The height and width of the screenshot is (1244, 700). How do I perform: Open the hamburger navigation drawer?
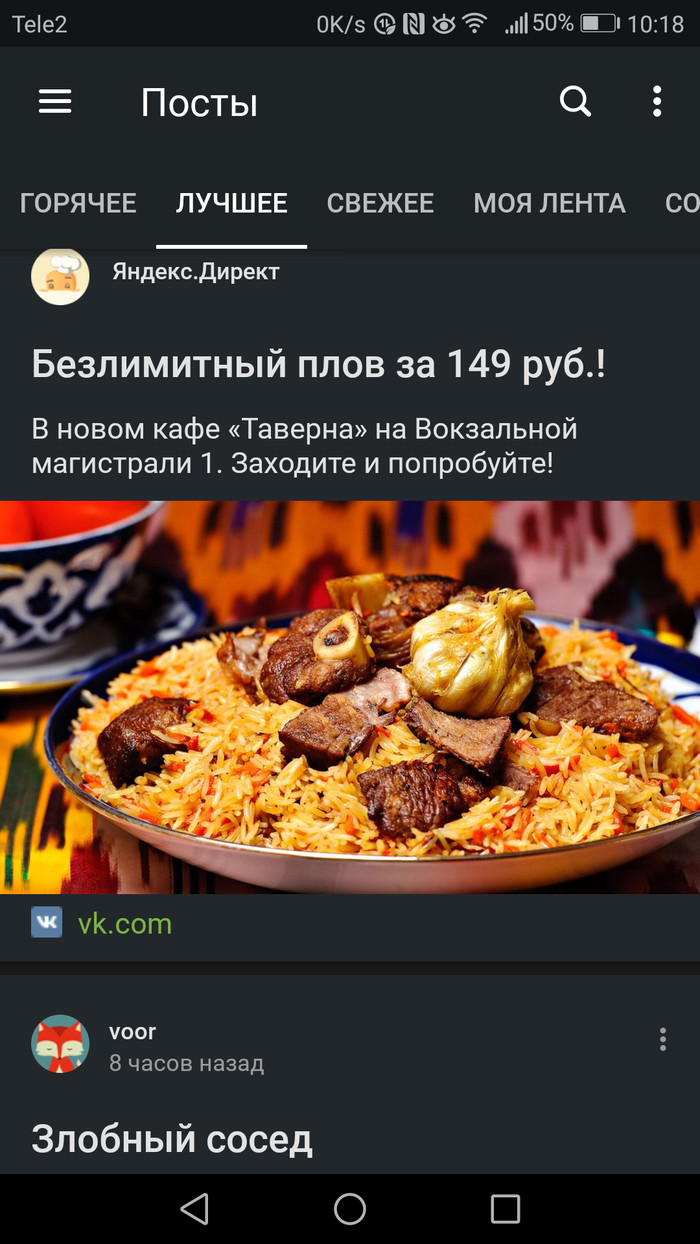click(55, 101)
